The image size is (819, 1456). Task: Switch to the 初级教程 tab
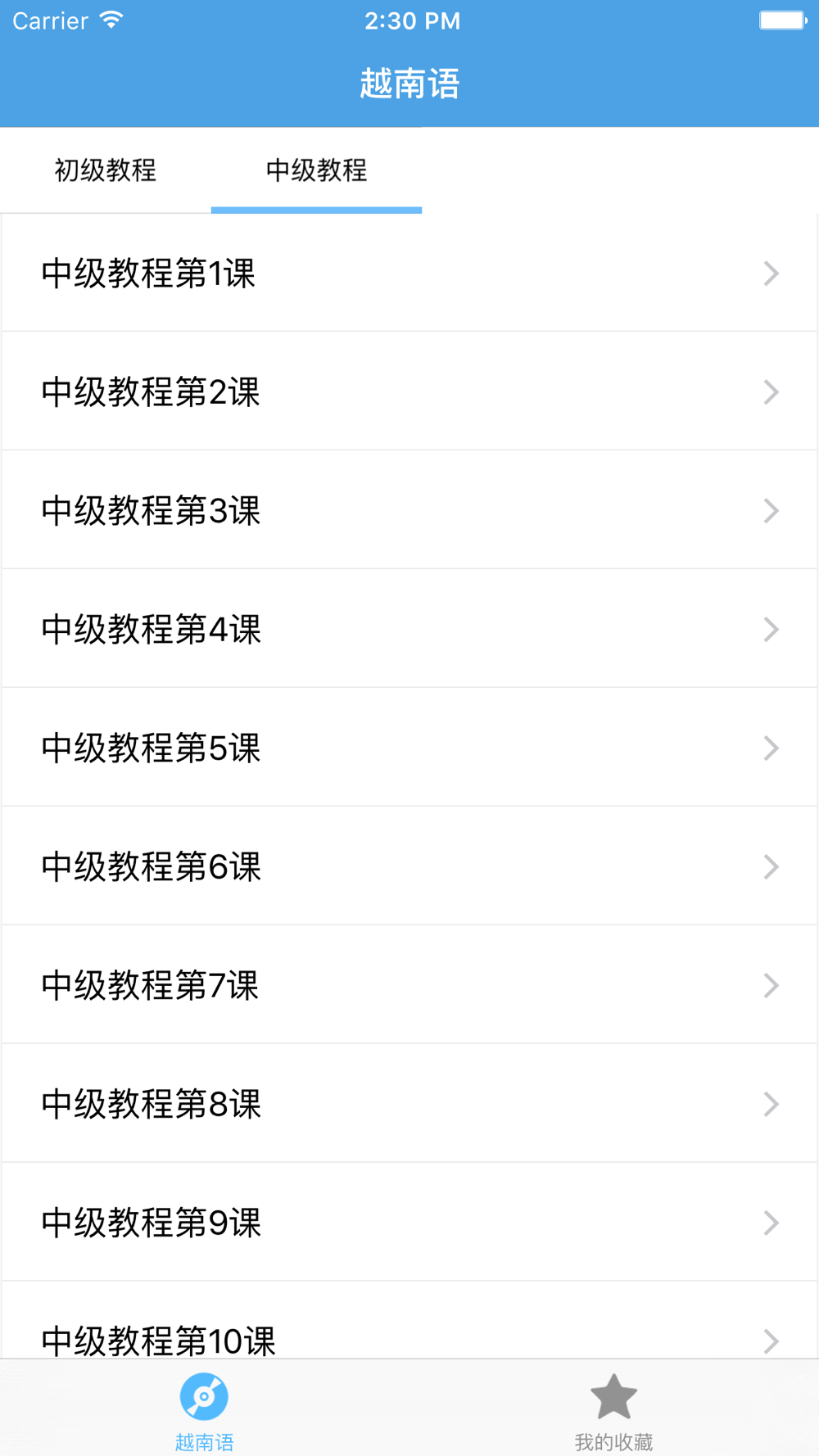pos(106,170)
